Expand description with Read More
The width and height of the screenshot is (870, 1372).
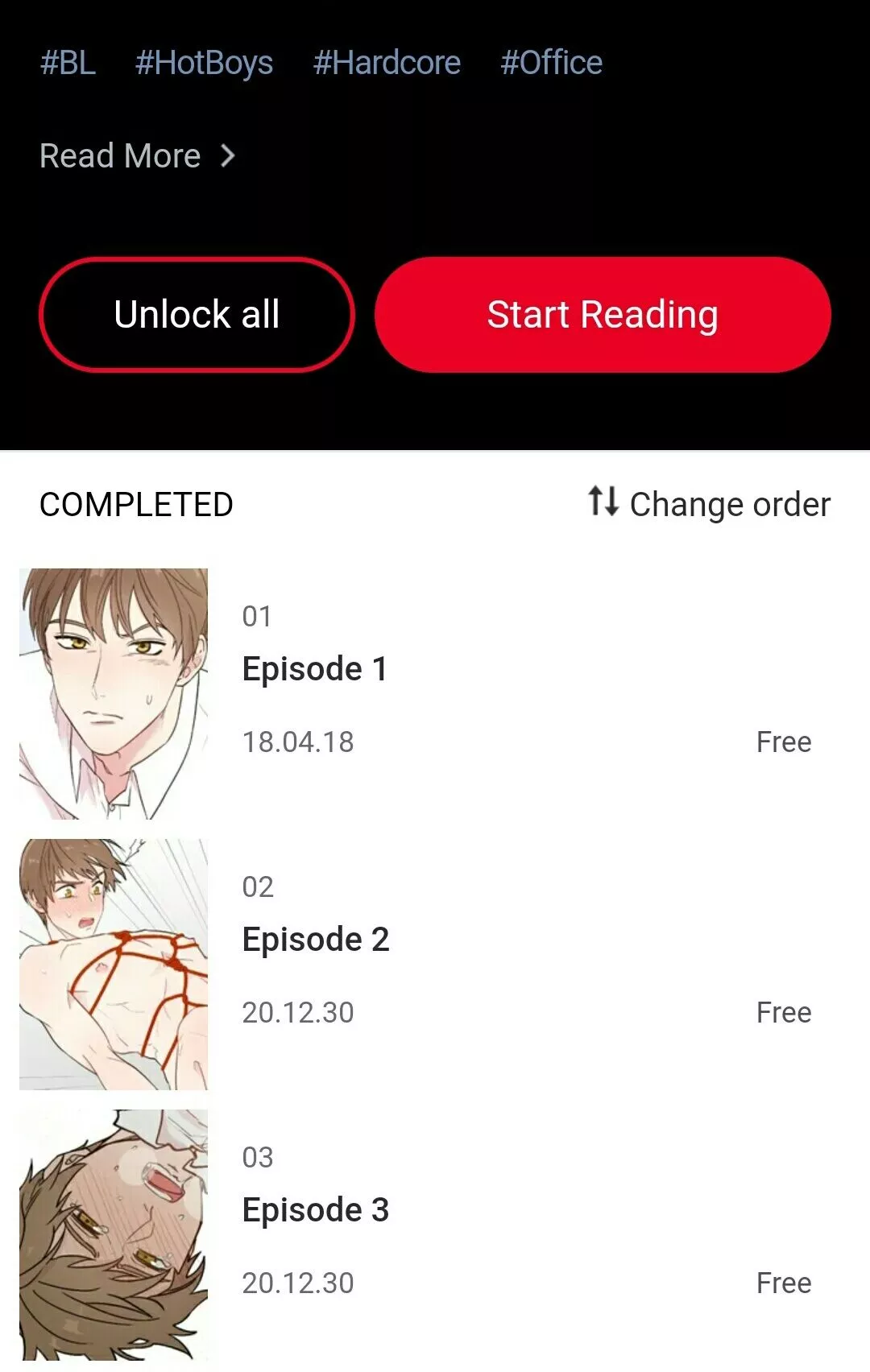tap(137, 156)
